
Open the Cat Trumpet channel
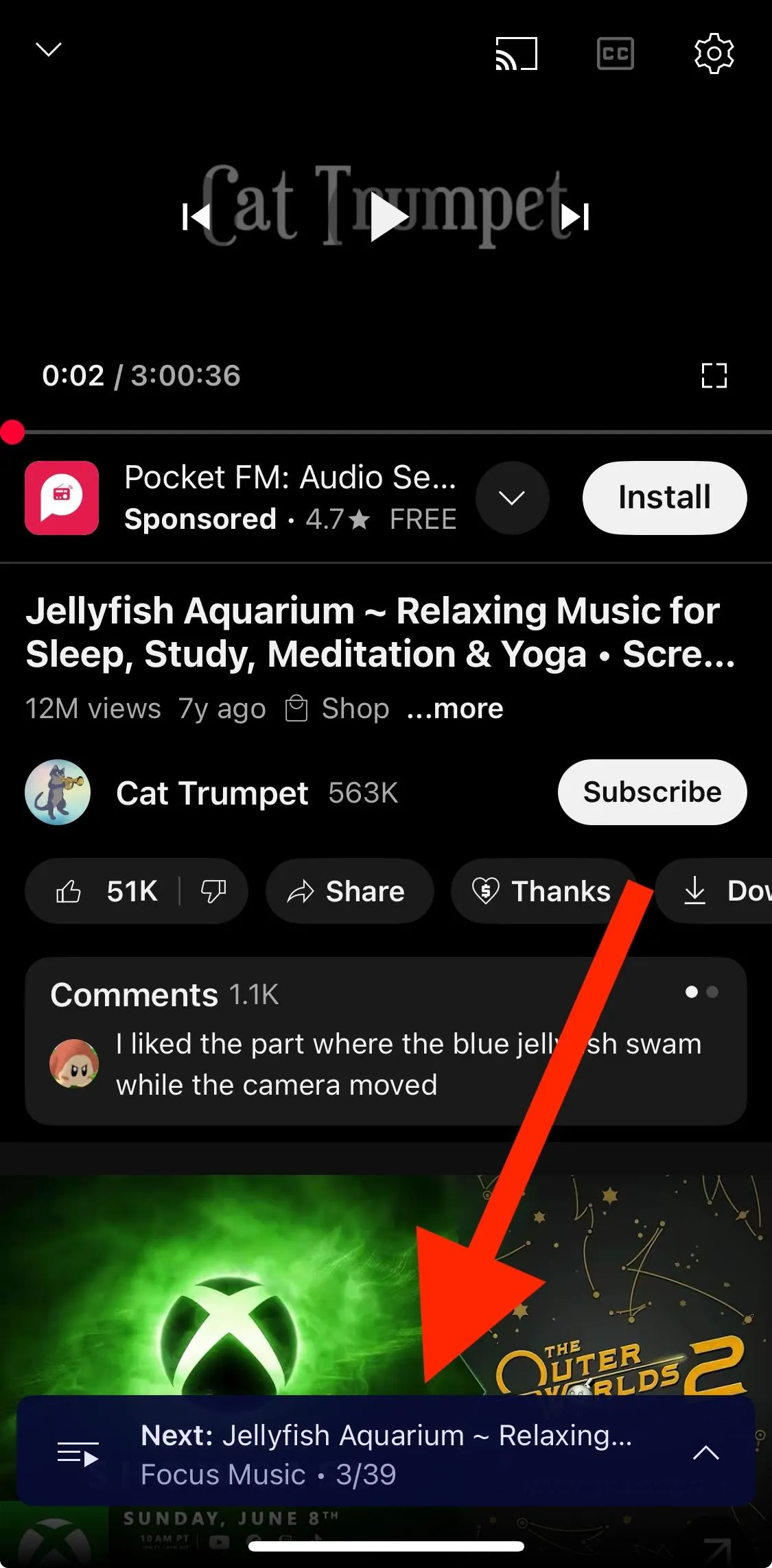pyautogui.click(x=211, y=793)
